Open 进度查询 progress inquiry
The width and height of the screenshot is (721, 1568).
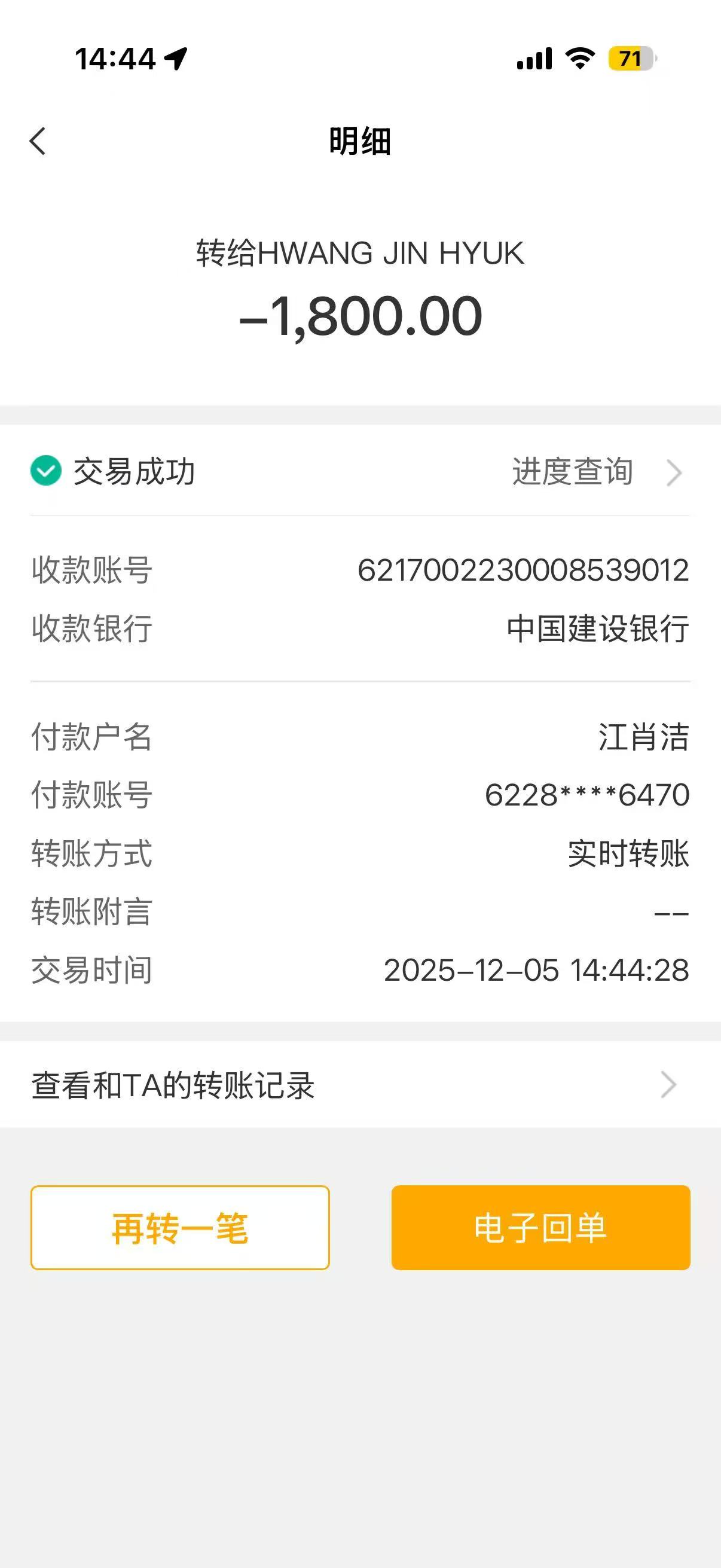coord(595,472)
